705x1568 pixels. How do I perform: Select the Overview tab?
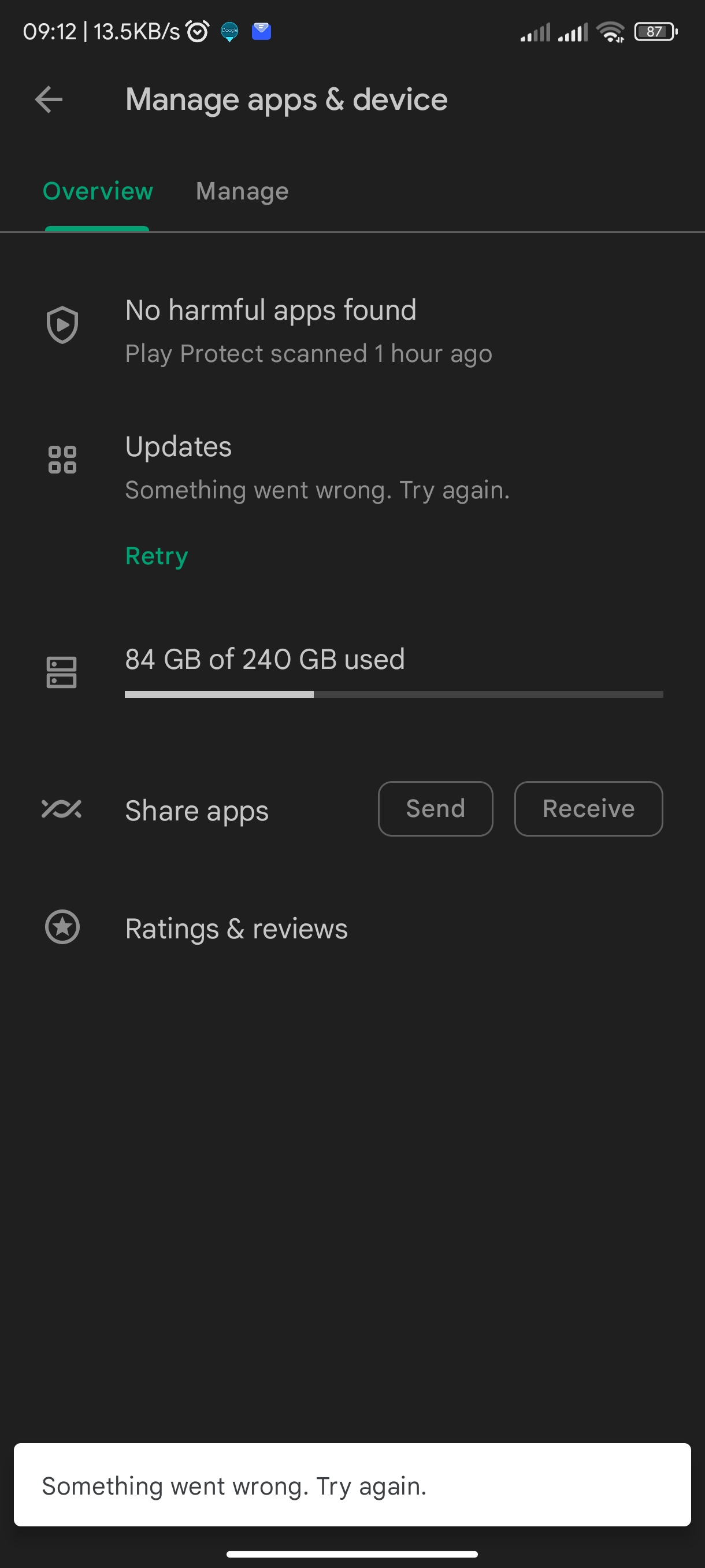(x=97, y=192)
